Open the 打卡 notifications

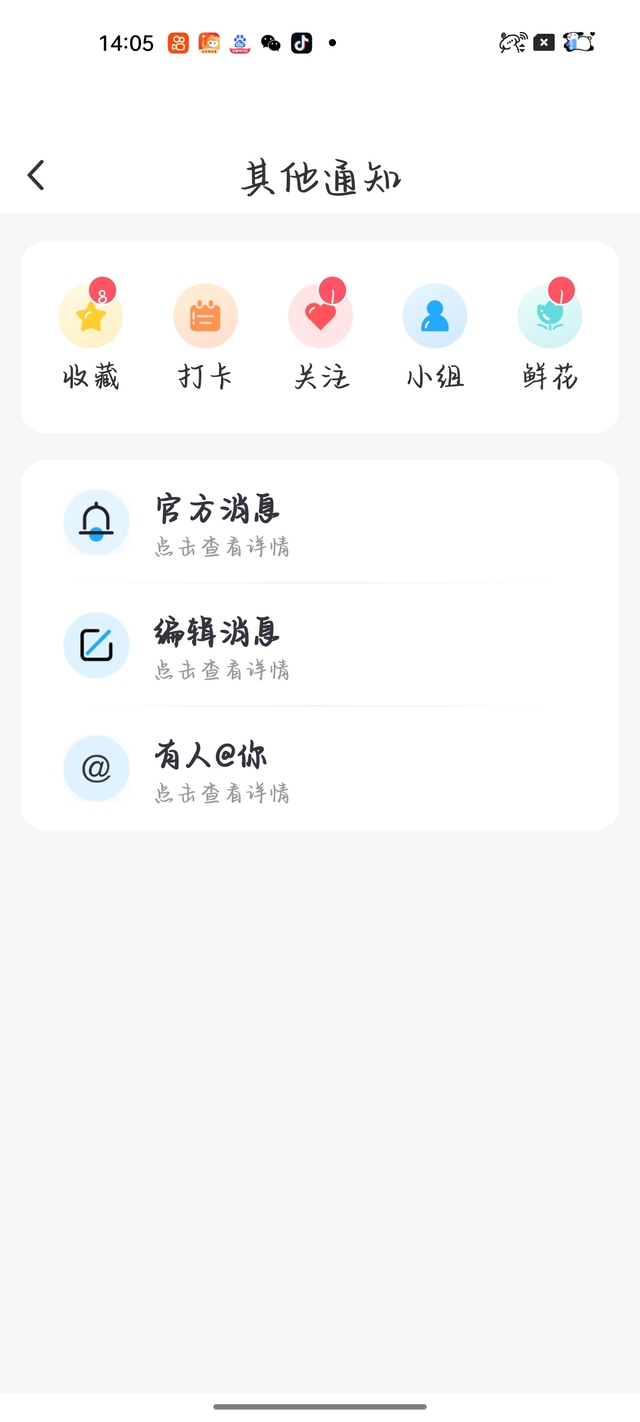click(x=205, y=335)
